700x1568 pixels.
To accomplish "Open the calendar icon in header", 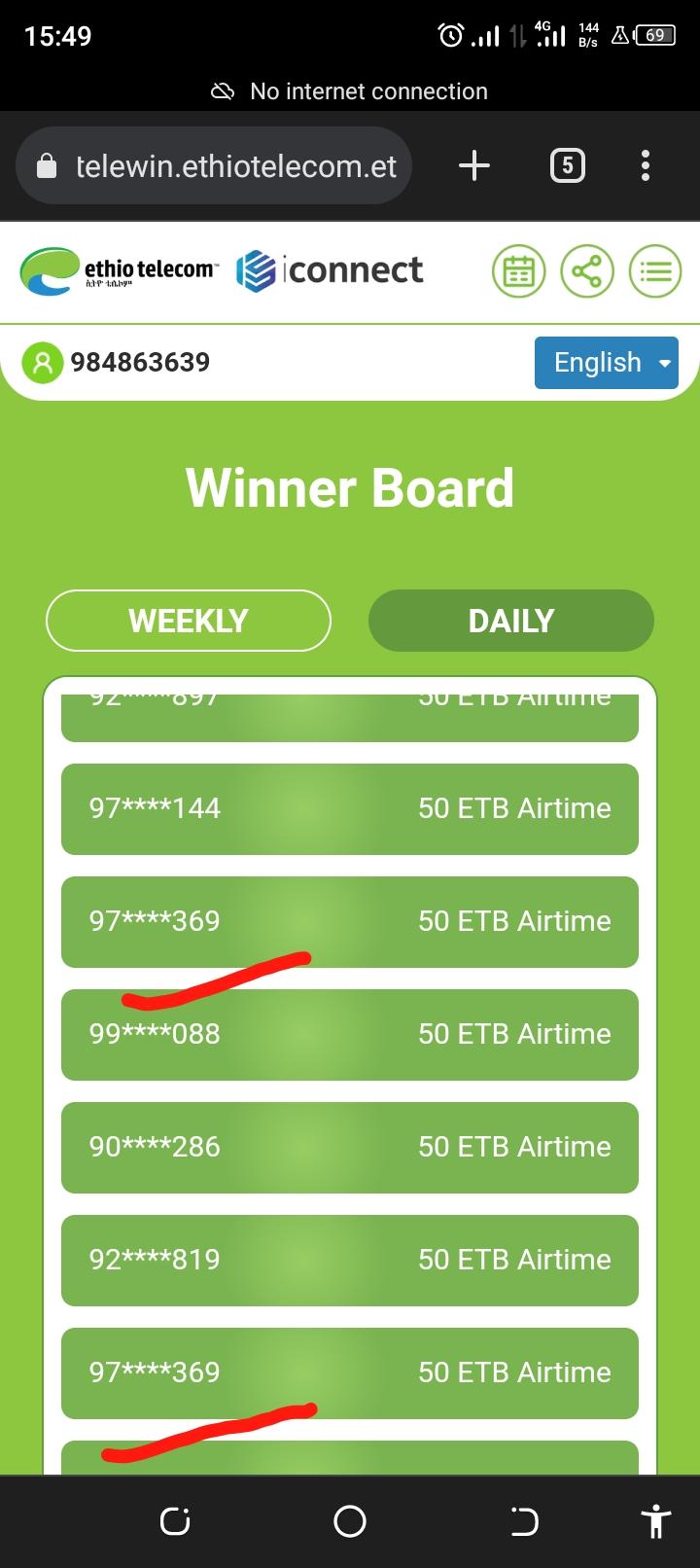I will click(x=519, y=270).
